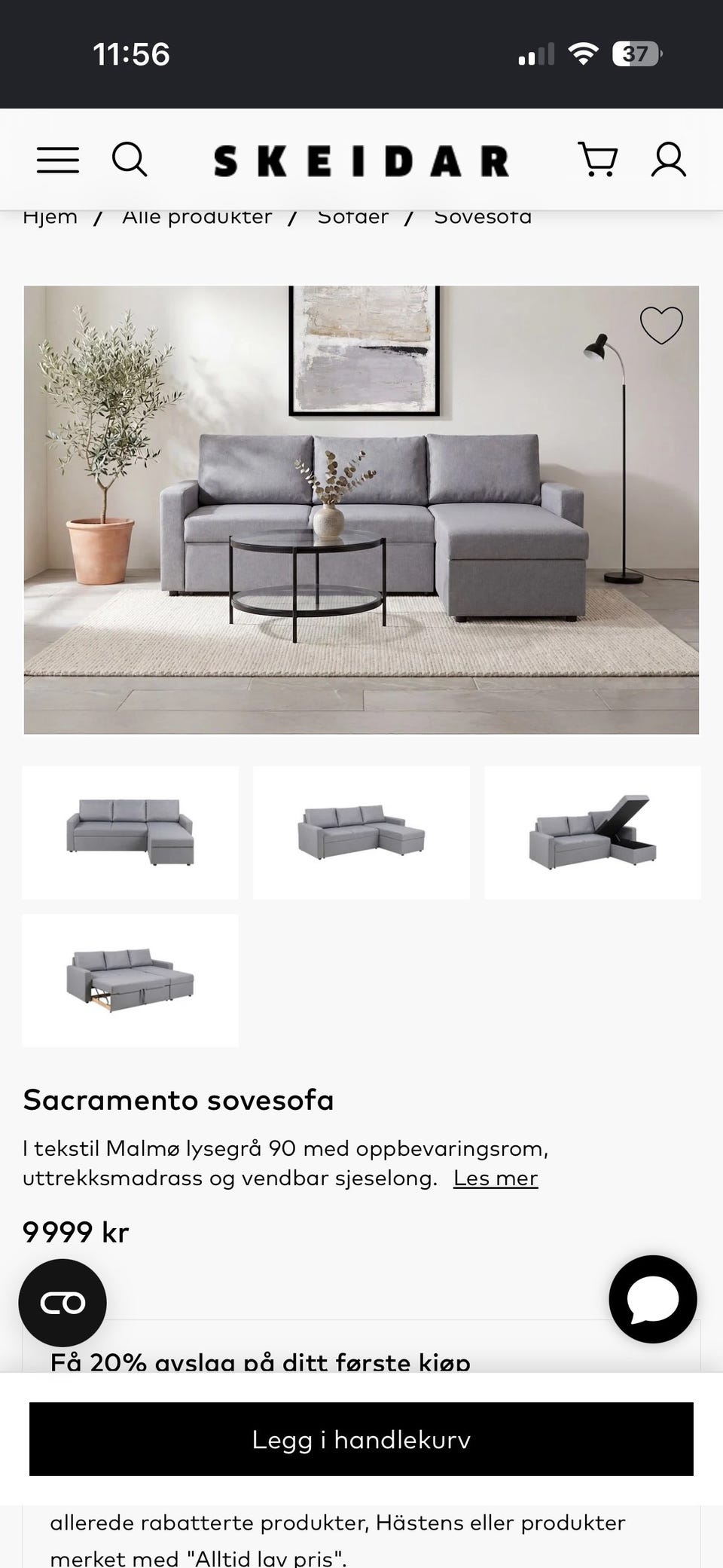The image size is (723, 1568).
Task: Select the first front-view sofa thumbnail
Action: point(130,833)
